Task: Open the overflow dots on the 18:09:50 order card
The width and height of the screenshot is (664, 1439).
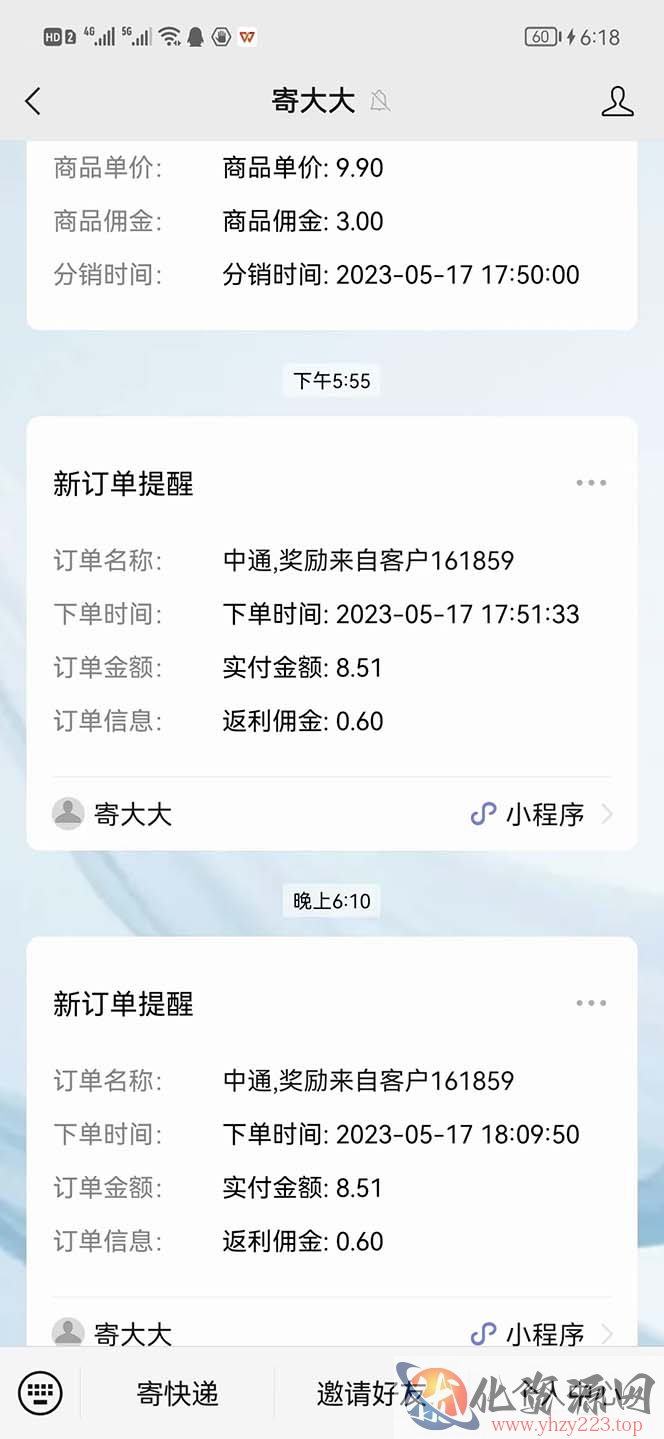Action: tap(591, 1003)
